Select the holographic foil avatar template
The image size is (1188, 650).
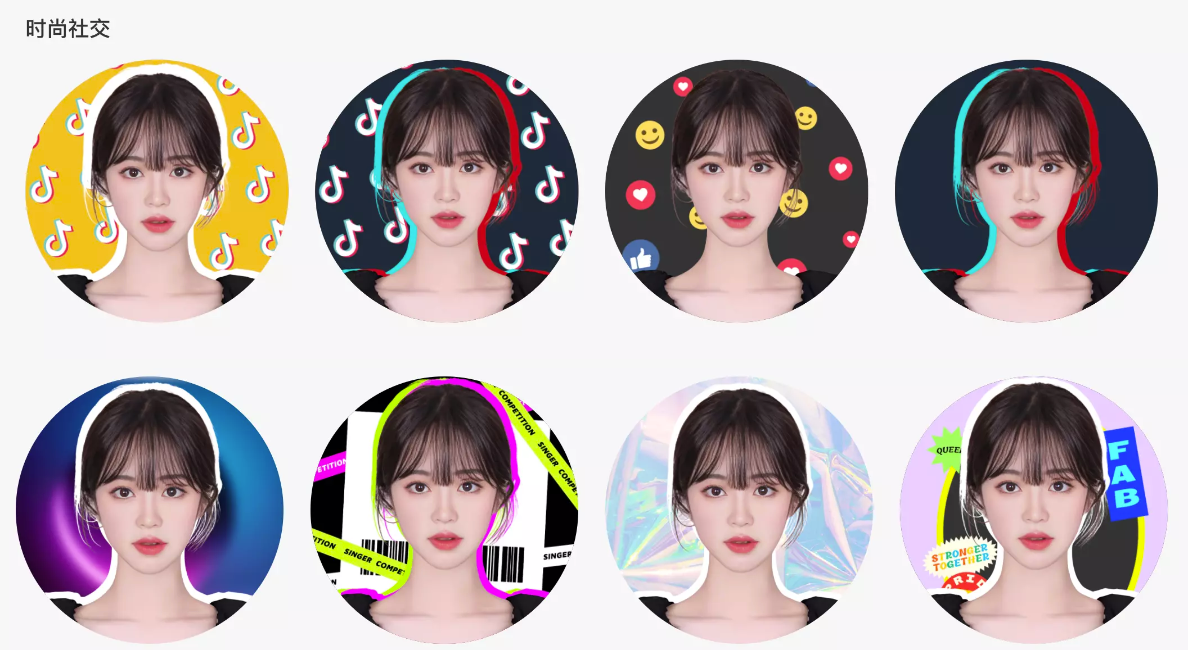(x=740, y=510)
